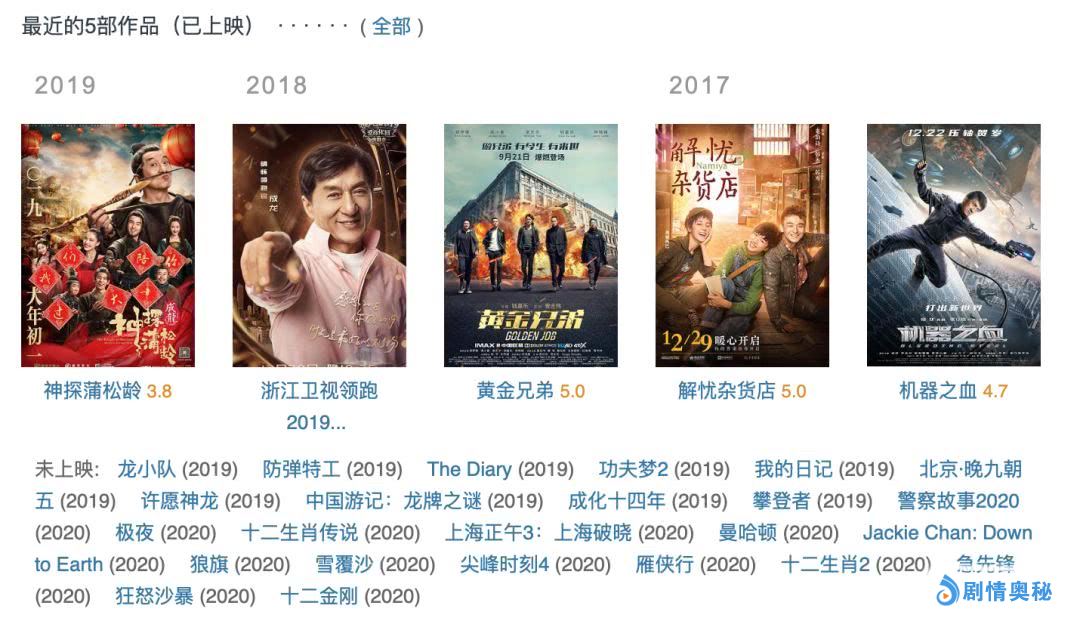The height and width of the screenshot is (621, 1080).
Task: Open 曼哈顿 film link
Action: [x=747, y=533]
